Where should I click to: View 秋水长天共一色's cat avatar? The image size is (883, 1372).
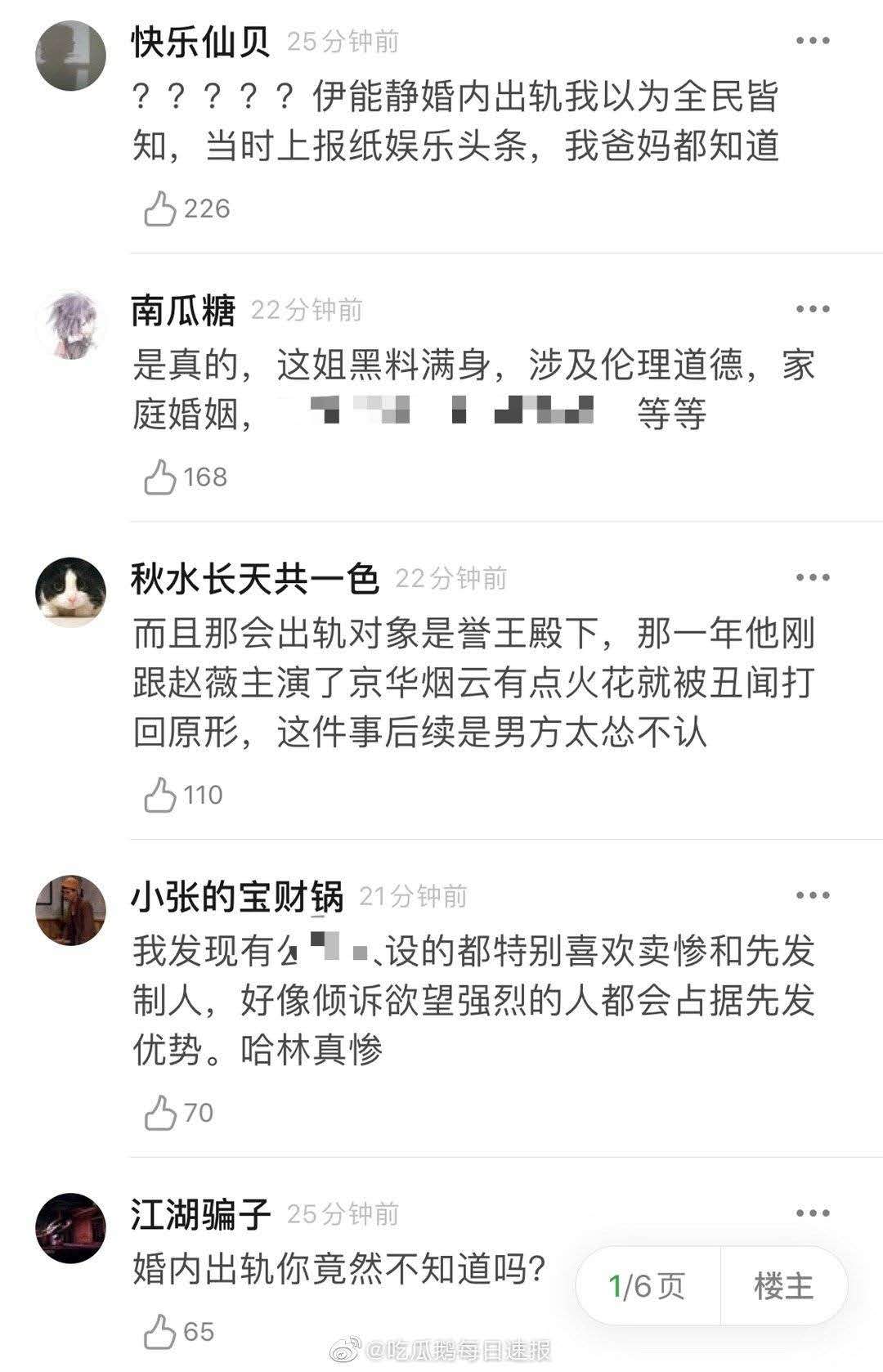[74, 586]
